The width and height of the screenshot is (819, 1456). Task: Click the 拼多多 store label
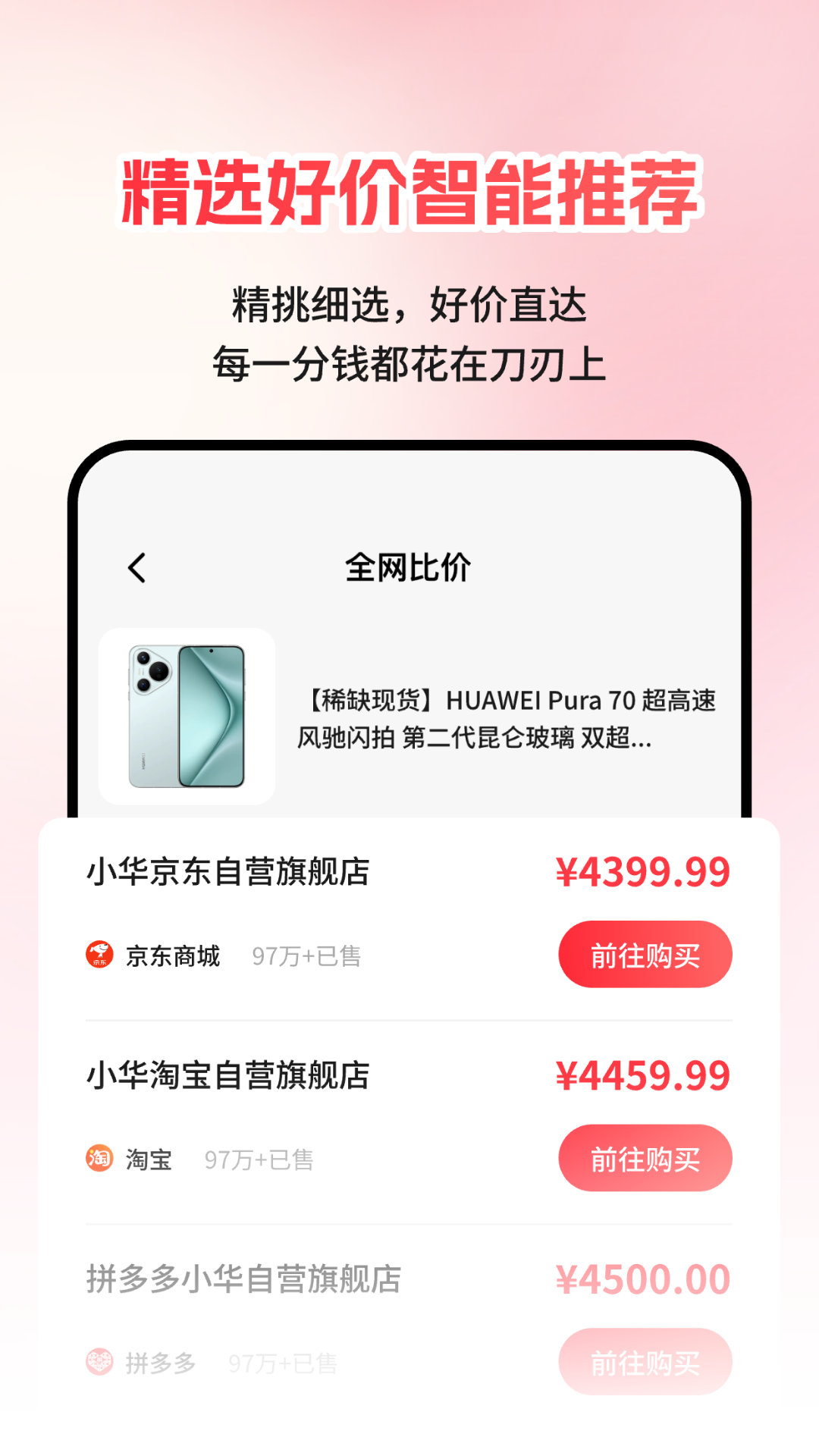coord(162,1362)
